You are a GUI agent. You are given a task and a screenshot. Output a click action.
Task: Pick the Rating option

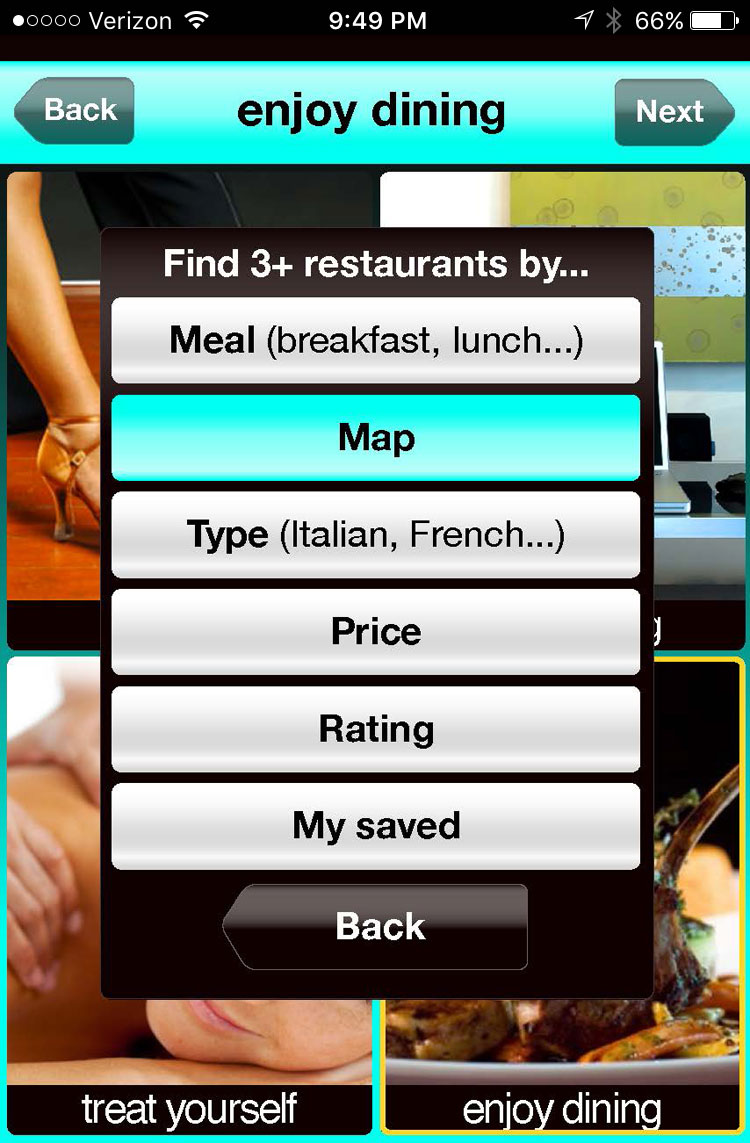click(375, 729)
